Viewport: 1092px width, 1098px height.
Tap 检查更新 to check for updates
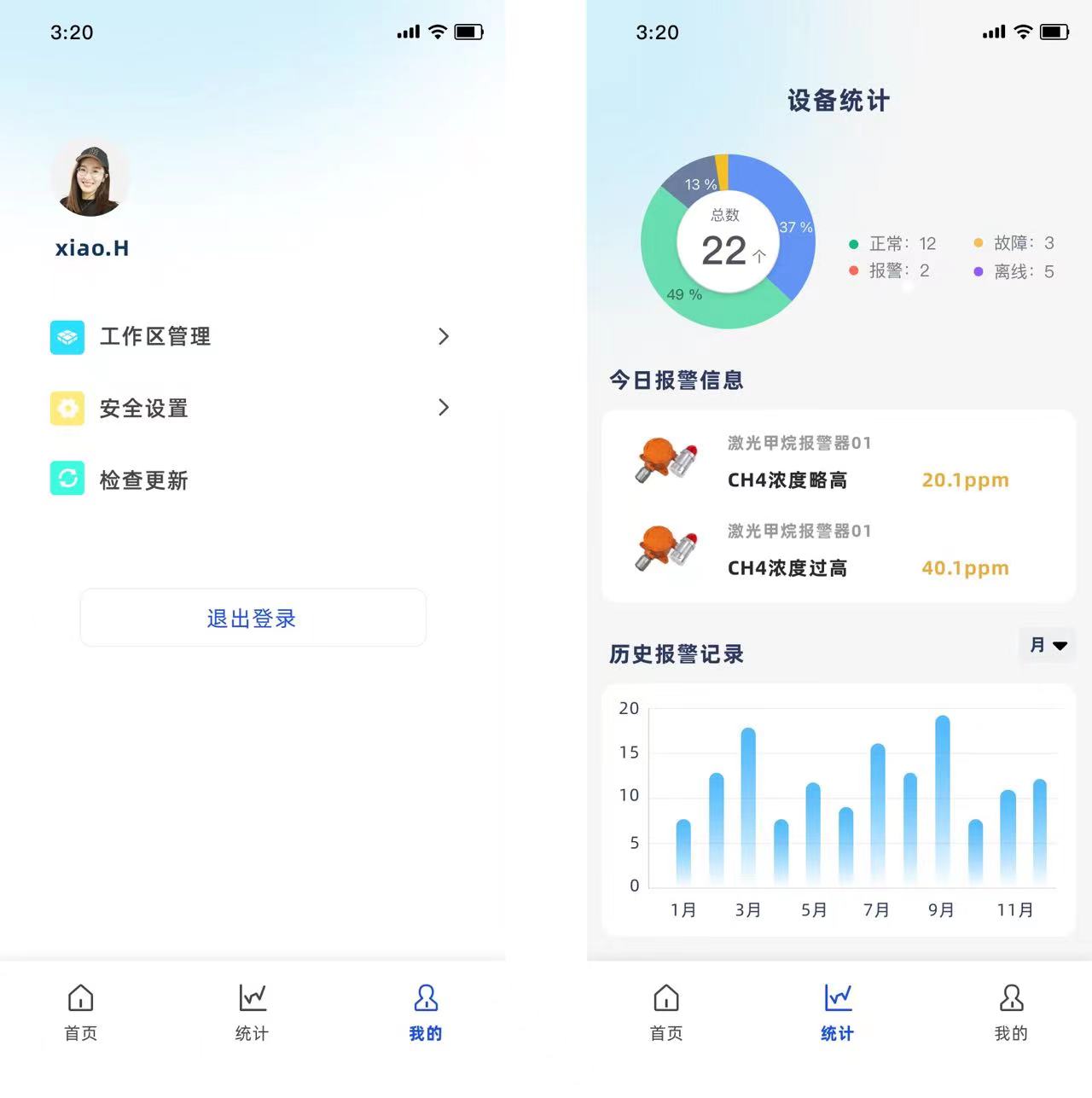click(x=143, y=479)
